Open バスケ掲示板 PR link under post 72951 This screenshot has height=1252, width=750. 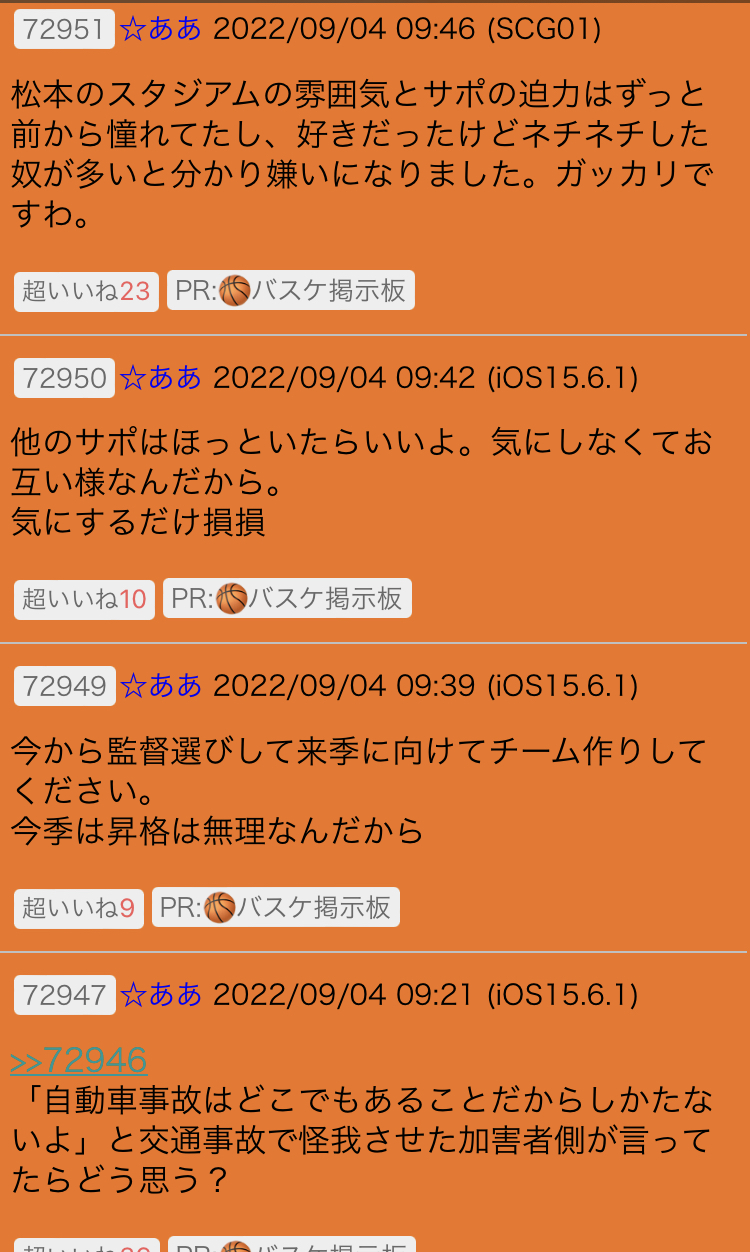291,291
